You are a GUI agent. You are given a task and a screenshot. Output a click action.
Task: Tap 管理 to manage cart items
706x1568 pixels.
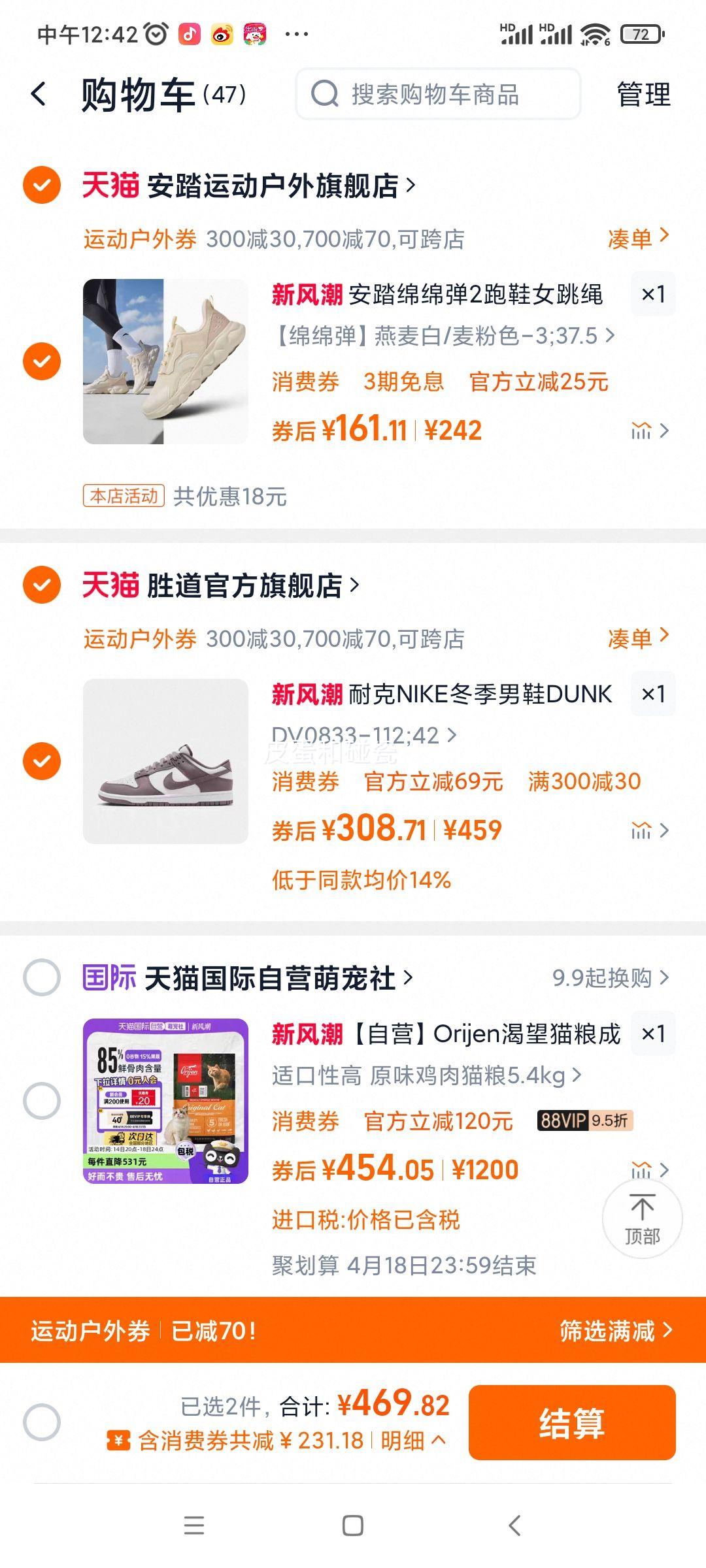point(641,93)
